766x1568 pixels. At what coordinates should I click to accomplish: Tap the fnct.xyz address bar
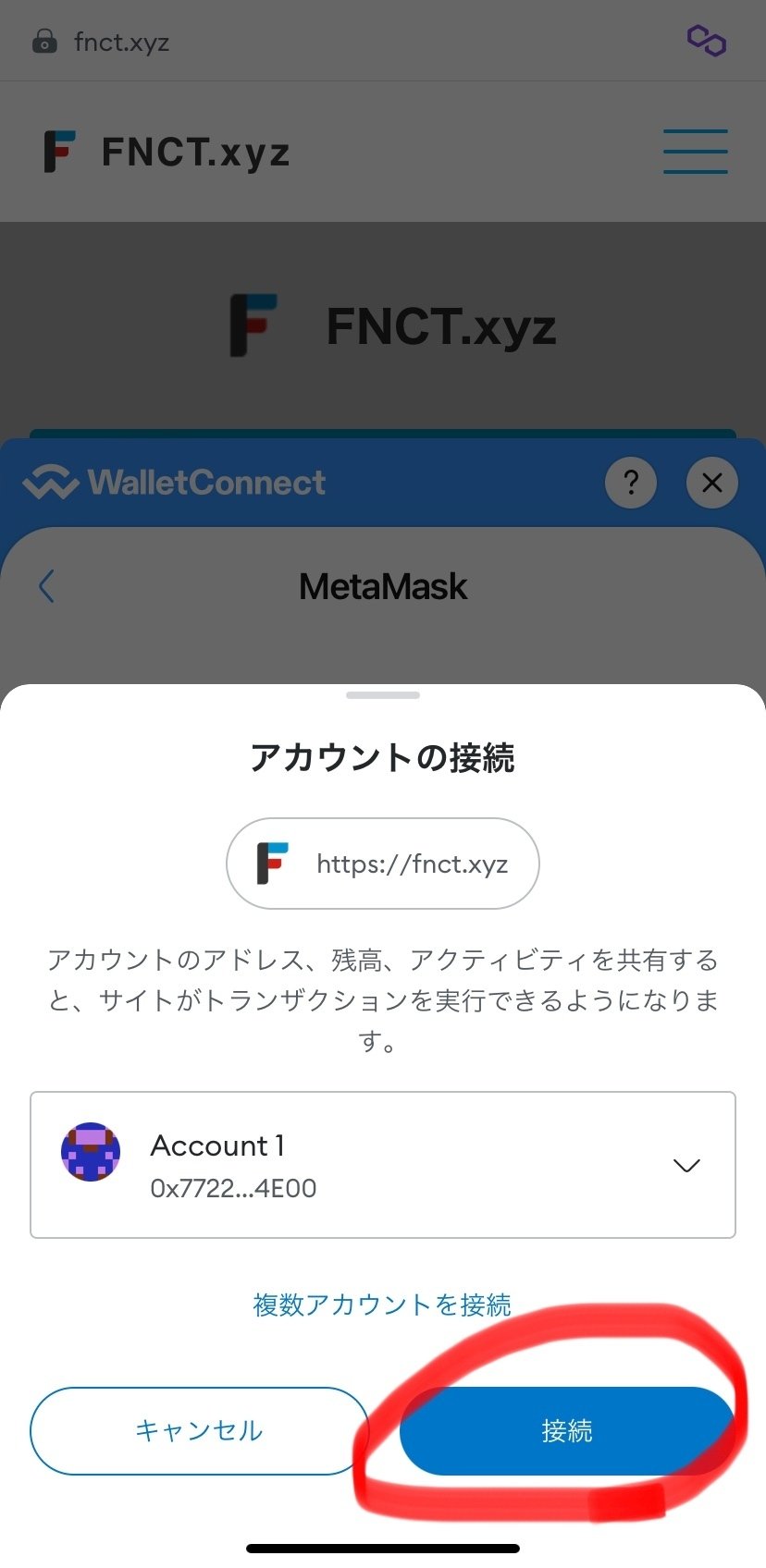(121, 42)
